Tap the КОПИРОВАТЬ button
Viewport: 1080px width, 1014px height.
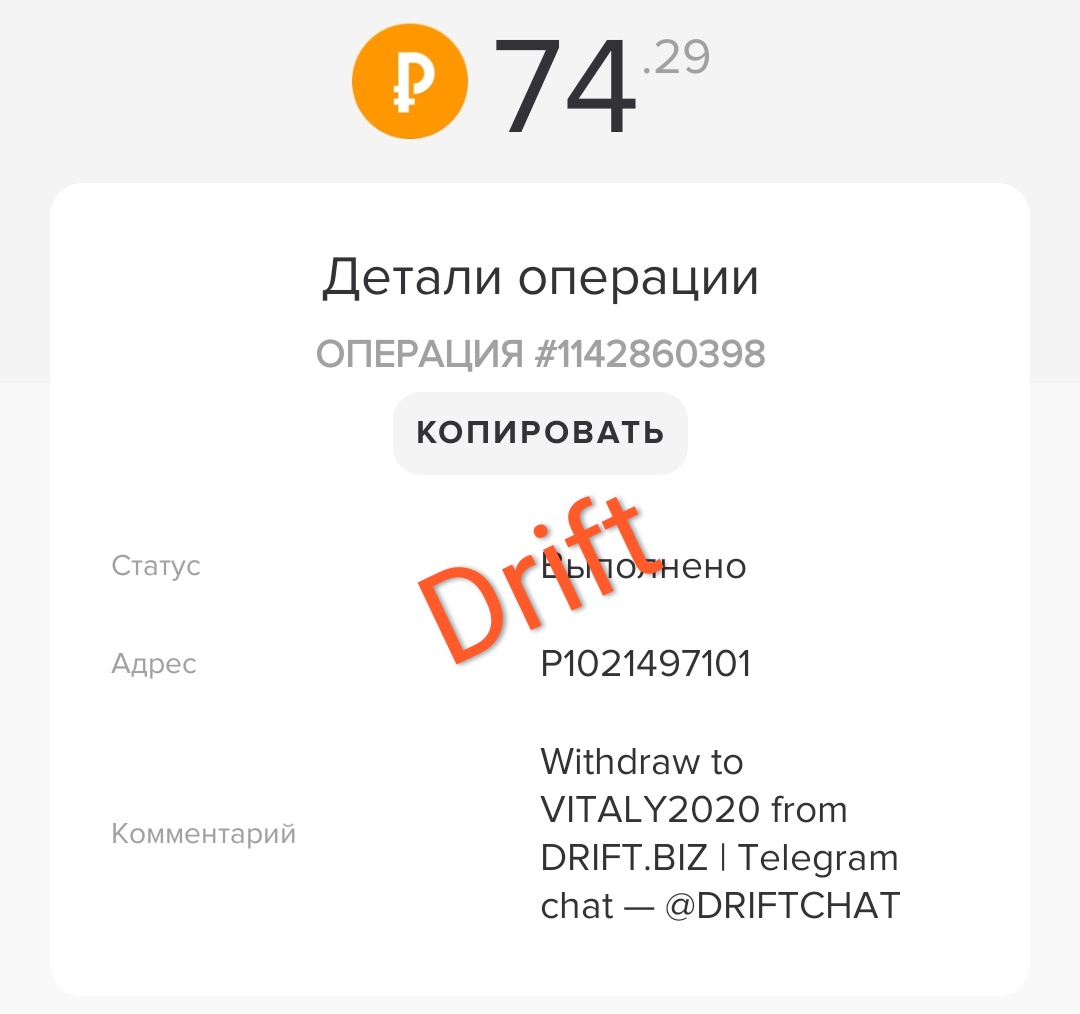coord(540,432)
